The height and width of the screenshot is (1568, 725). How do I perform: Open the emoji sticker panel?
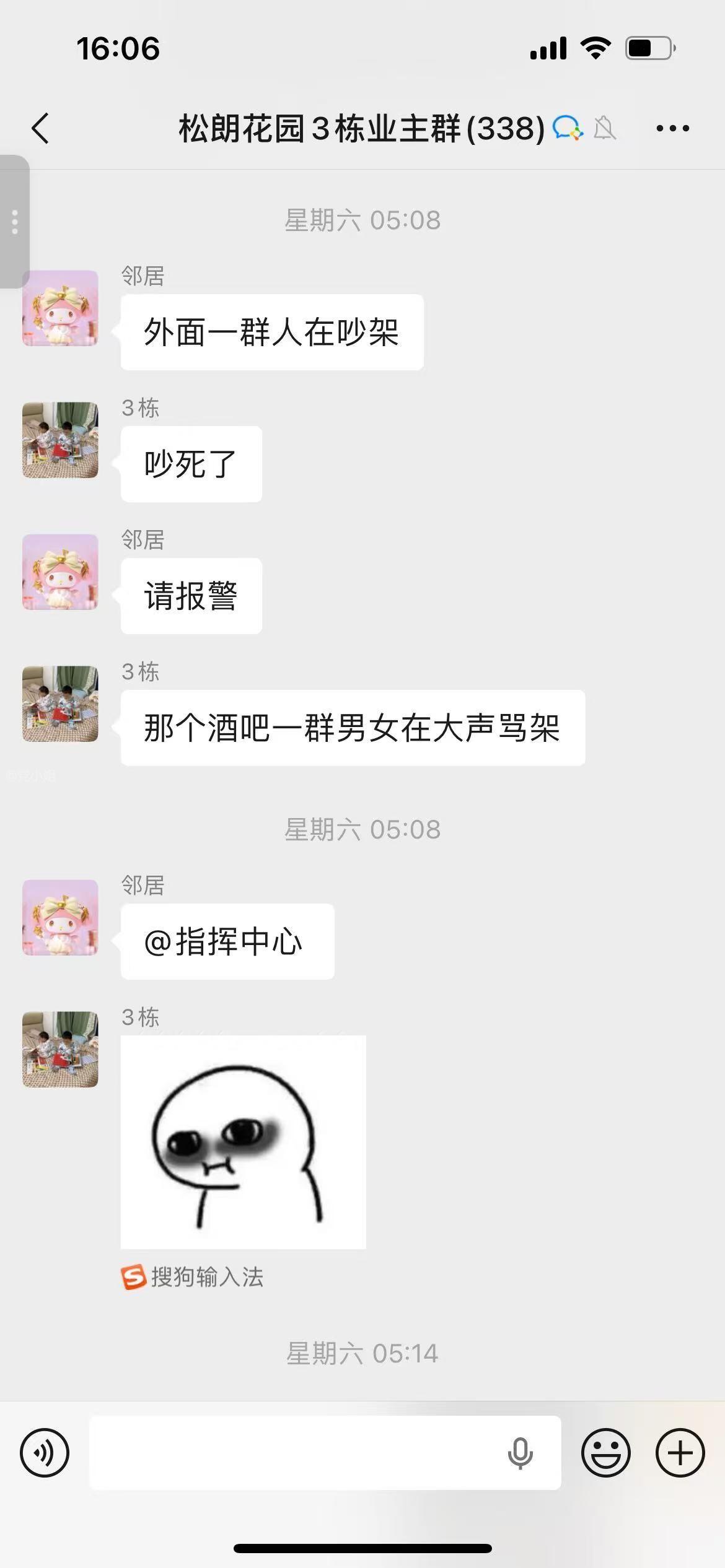coord(605,1453)
